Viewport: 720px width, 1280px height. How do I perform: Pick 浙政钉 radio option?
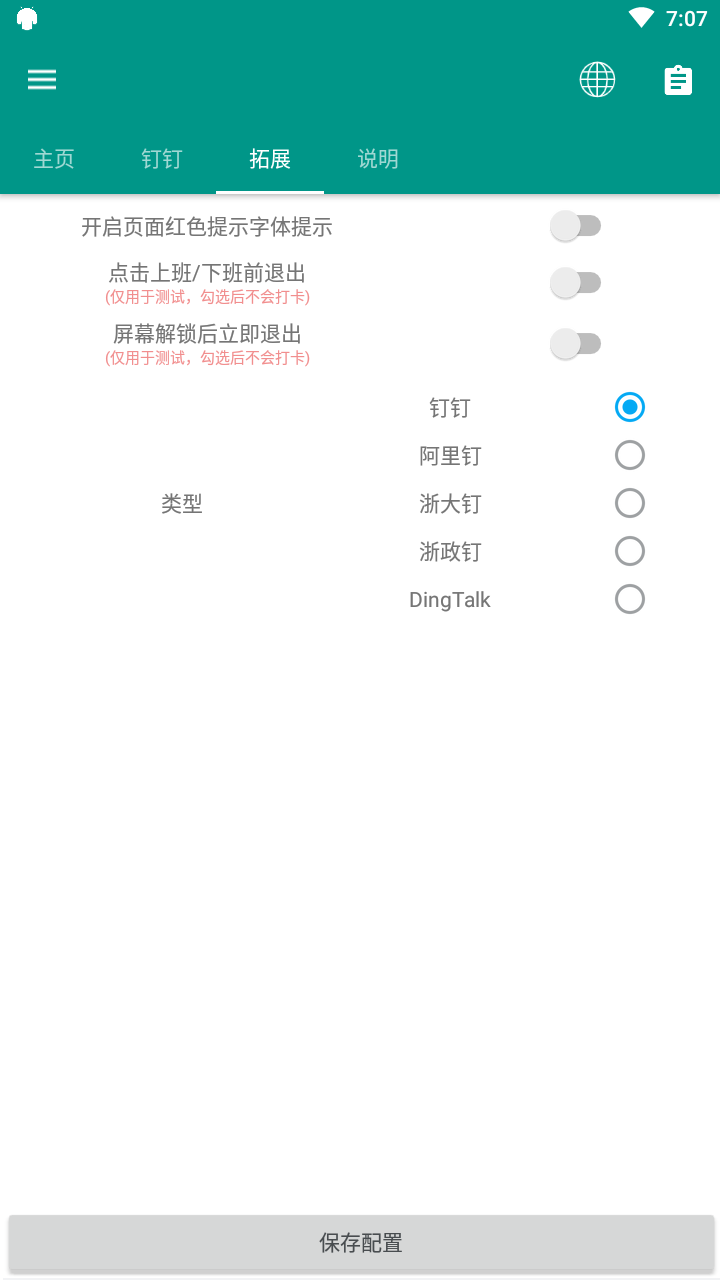pos(630,551)
